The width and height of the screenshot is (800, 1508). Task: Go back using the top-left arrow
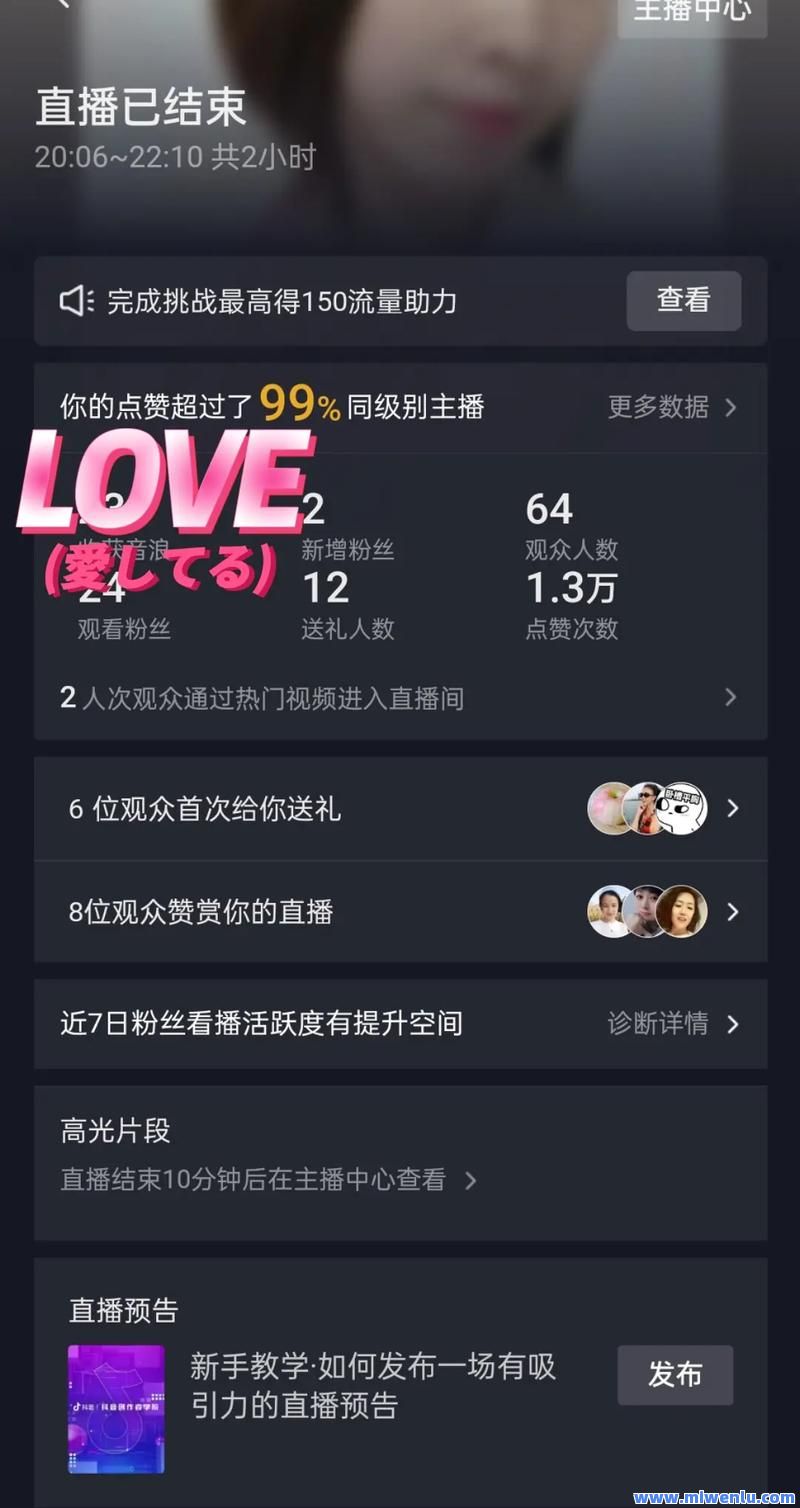click(62, 4)
